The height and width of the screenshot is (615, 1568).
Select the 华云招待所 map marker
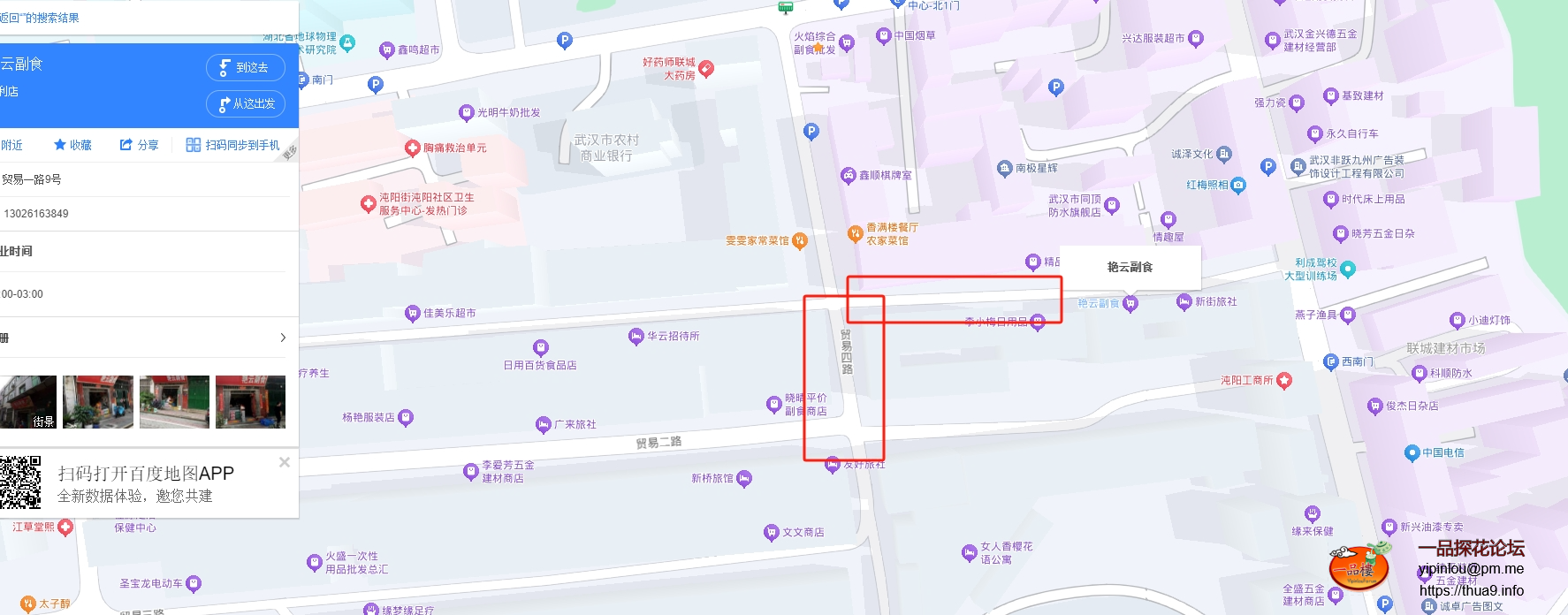tap(636, 336)
